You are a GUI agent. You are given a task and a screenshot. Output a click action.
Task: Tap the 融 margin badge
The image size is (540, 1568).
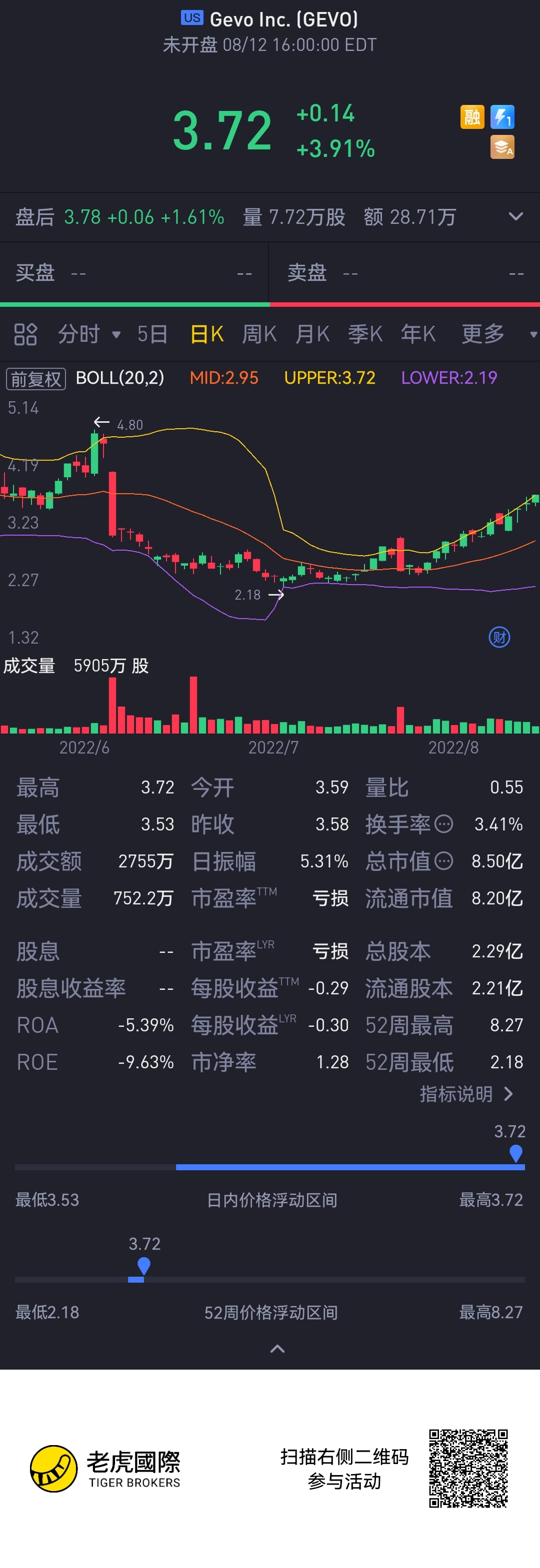[472, 116]
